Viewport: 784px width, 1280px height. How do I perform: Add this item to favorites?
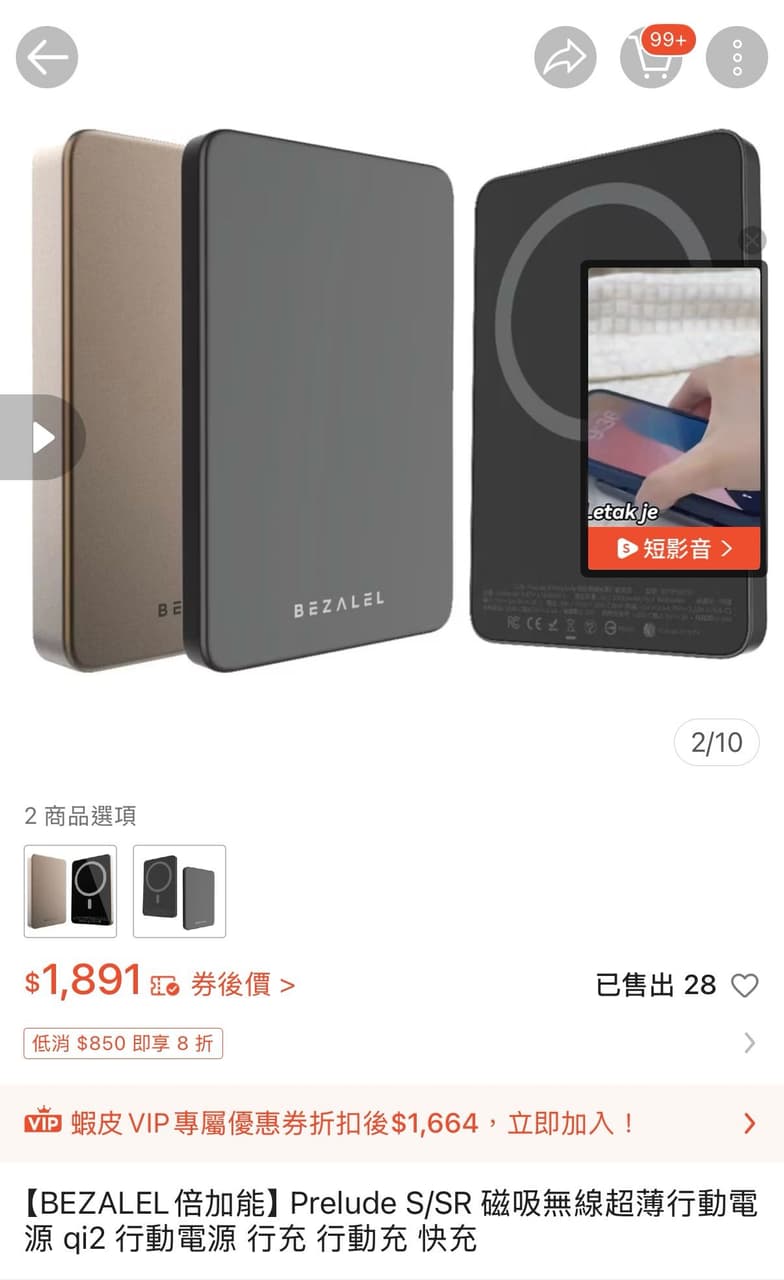pyautogui.click(x=745, y=986)
